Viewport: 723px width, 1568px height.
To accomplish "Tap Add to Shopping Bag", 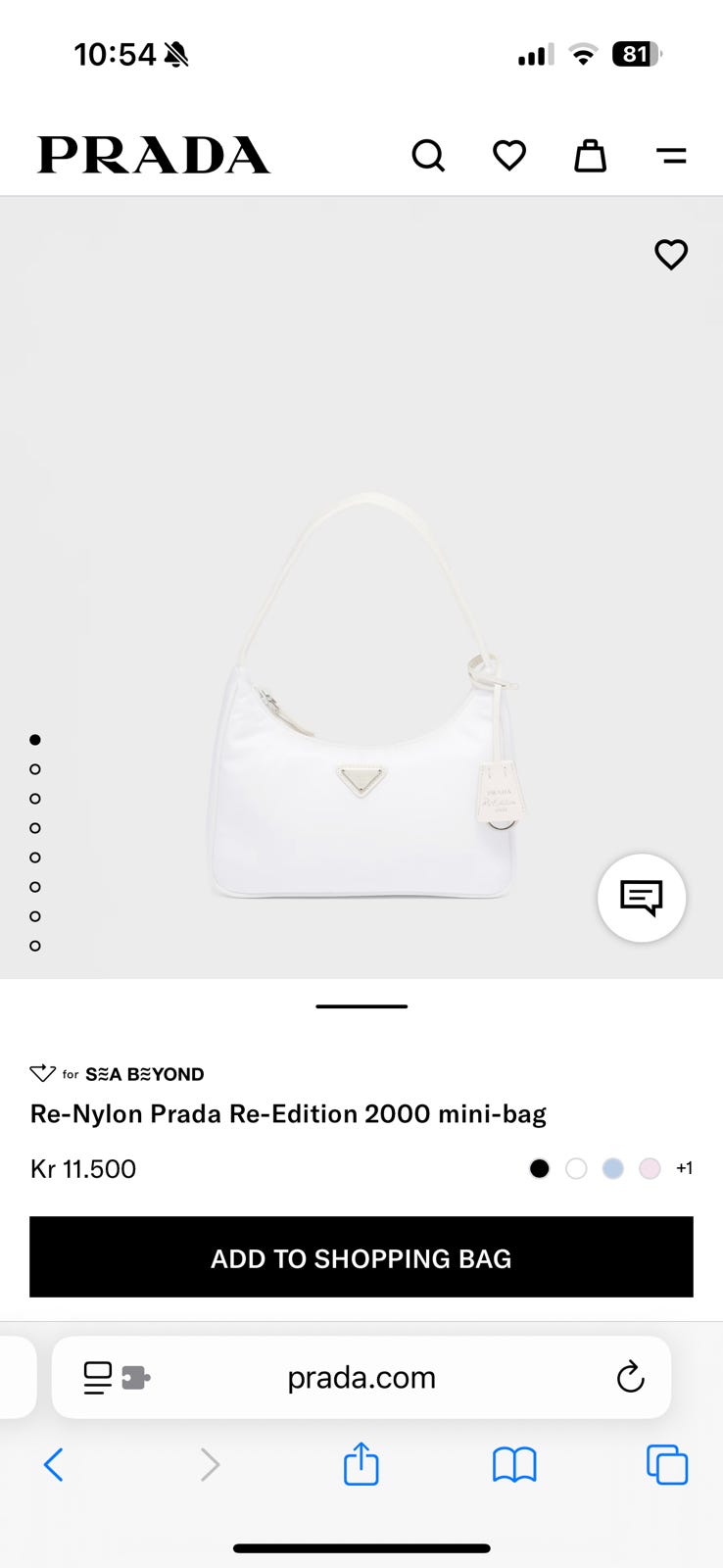I will tap(361, 1257).
